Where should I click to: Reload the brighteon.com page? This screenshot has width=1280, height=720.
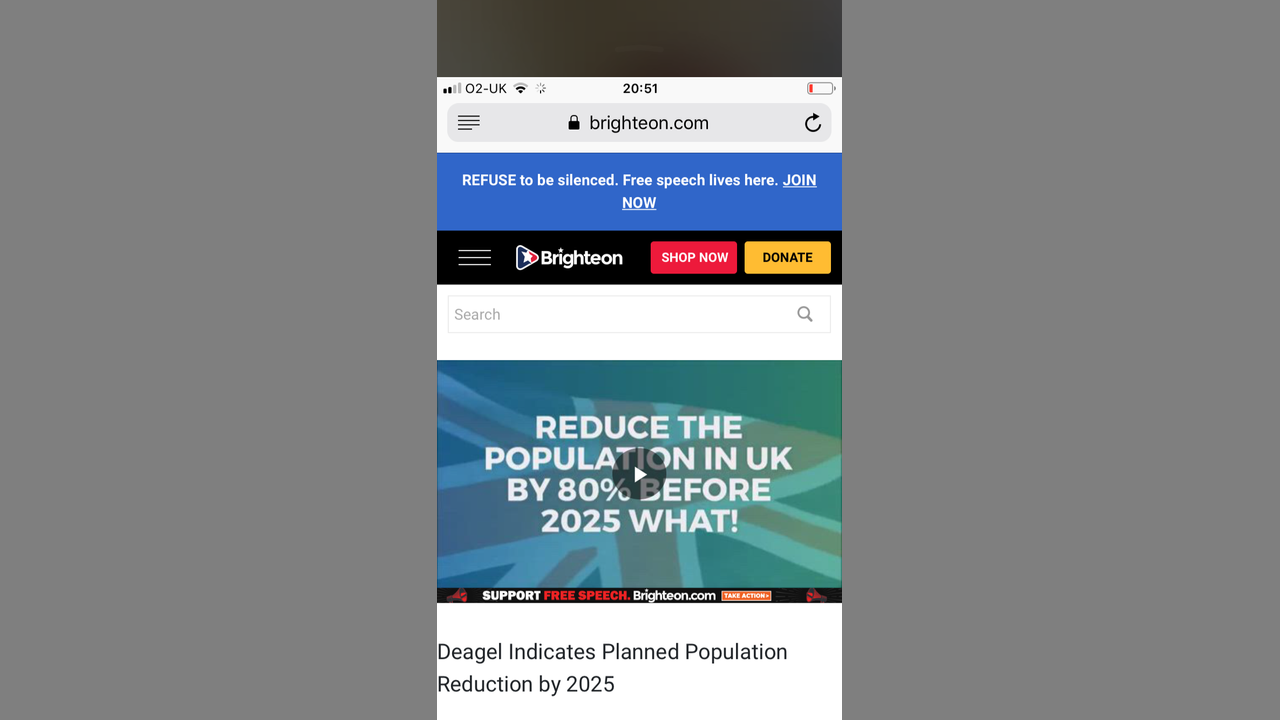coord(813,123)
